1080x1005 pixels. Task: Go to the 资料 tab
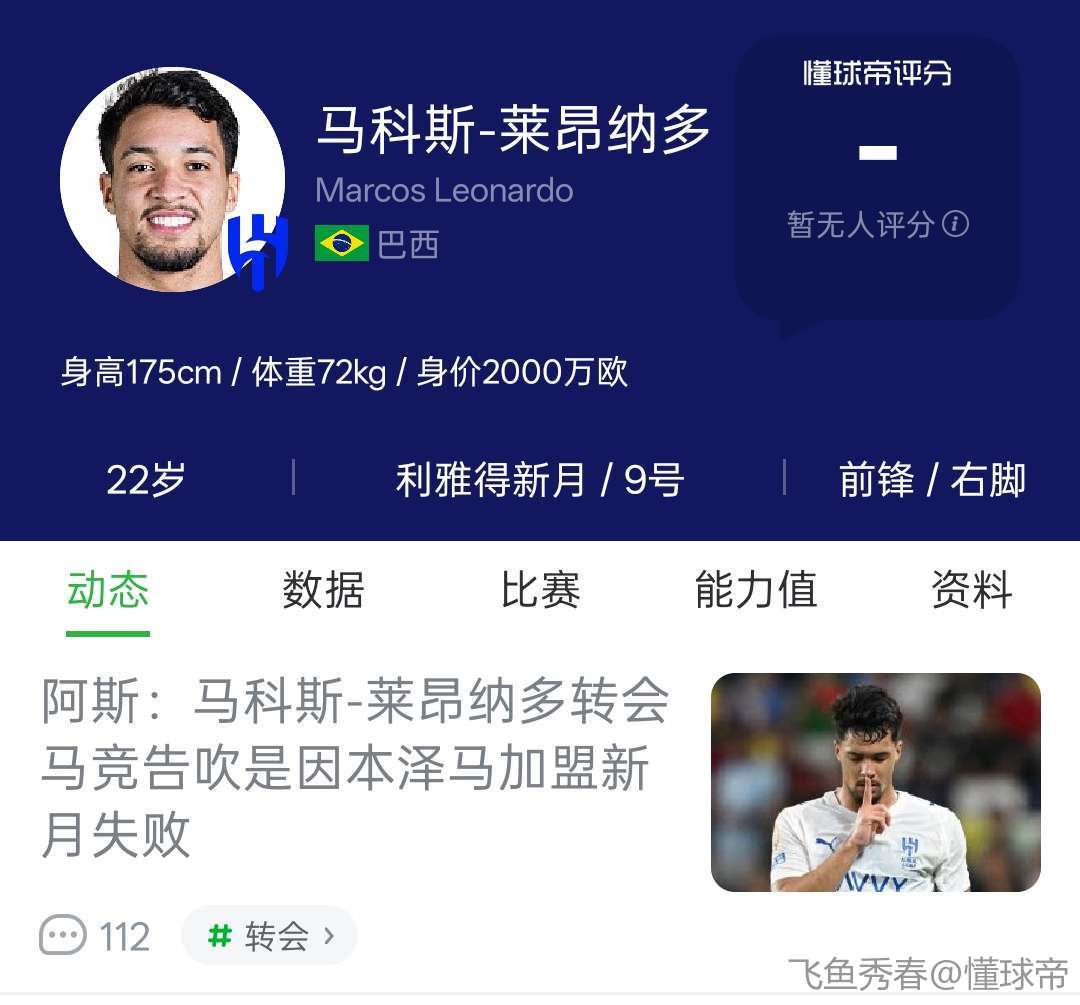pyautogui.click(x=971, y=590)
